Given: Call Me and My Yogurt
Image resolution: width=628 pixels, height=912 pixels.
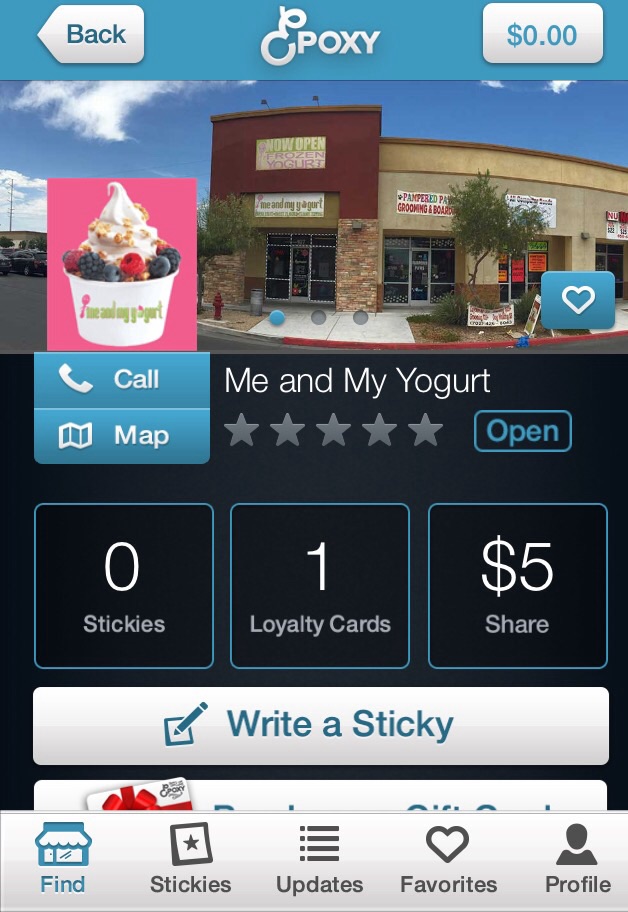Looking at the screenshot, I should point(122,380).
